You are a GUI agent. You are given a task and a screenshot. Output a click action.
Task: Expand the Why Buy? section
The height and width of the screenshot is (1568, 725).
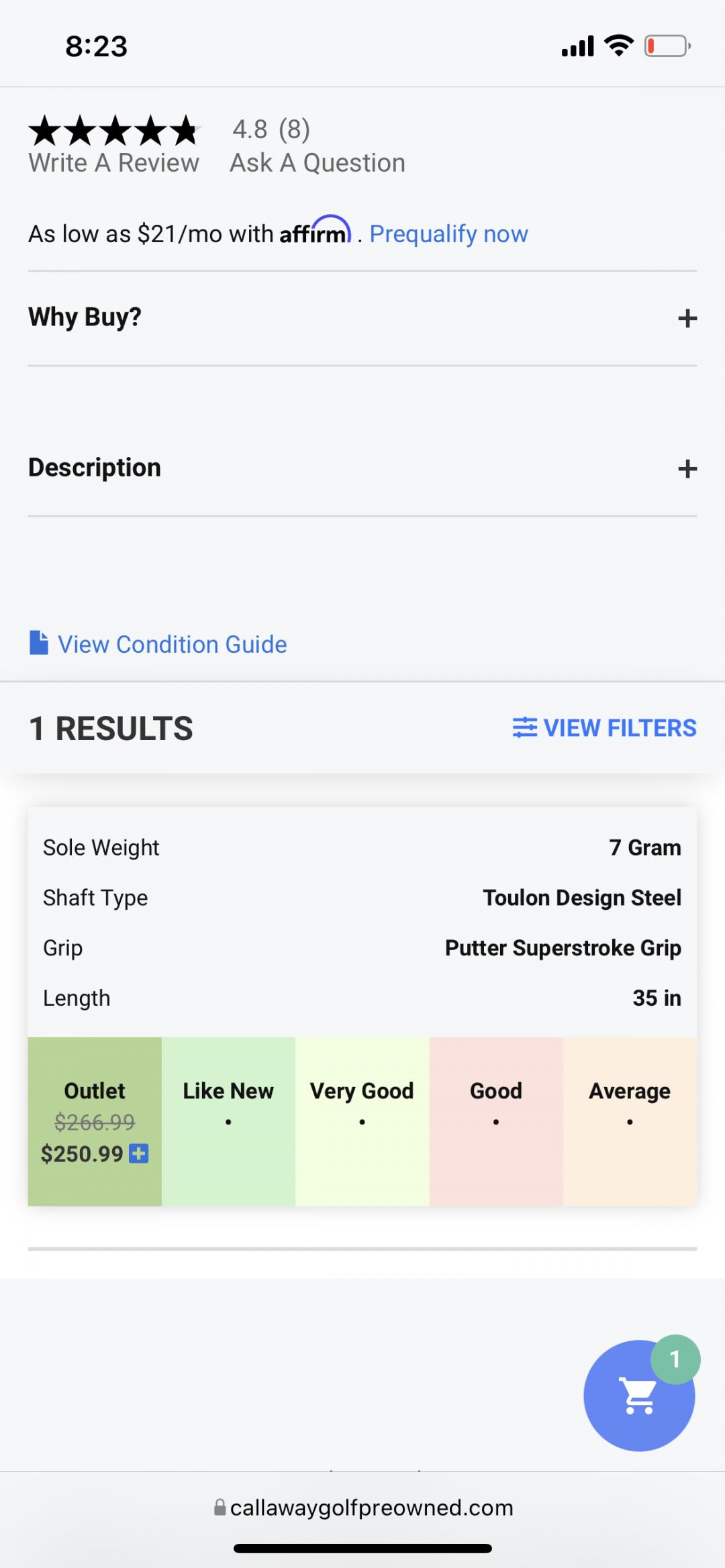click(687, 318)
